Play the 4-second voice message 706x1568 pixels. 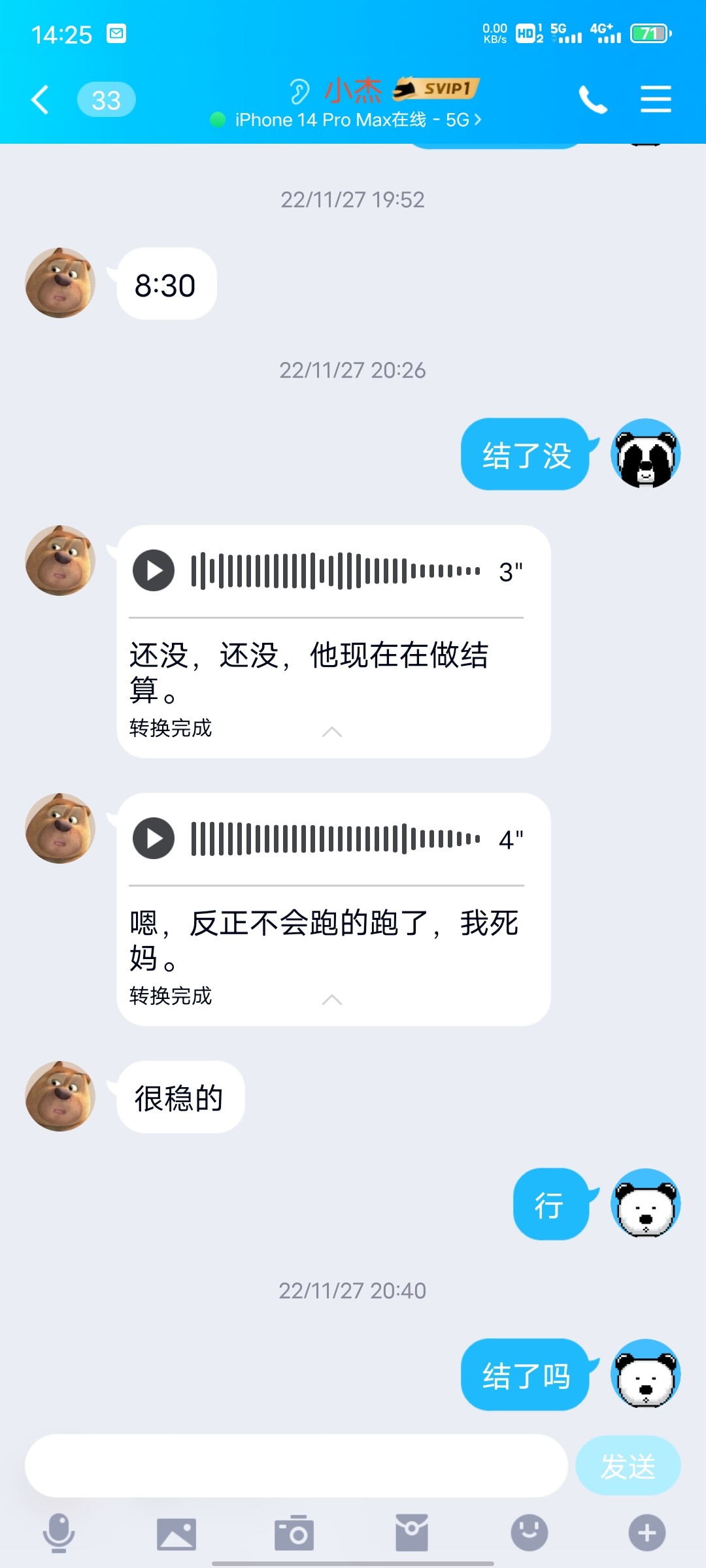[154, 838]
